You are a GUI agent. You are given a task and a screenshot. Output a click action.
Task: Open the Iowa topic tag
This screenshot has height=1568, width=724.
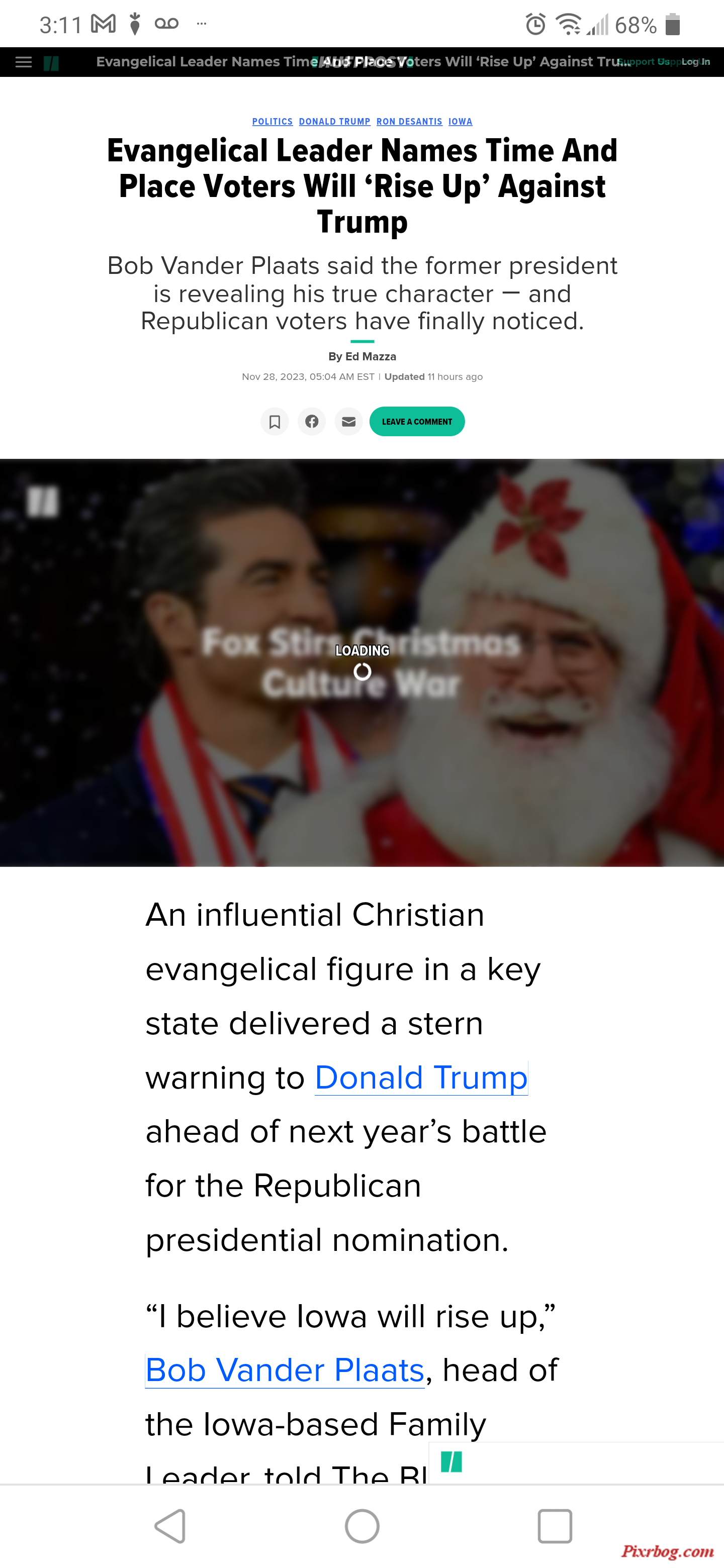point(461,122)
